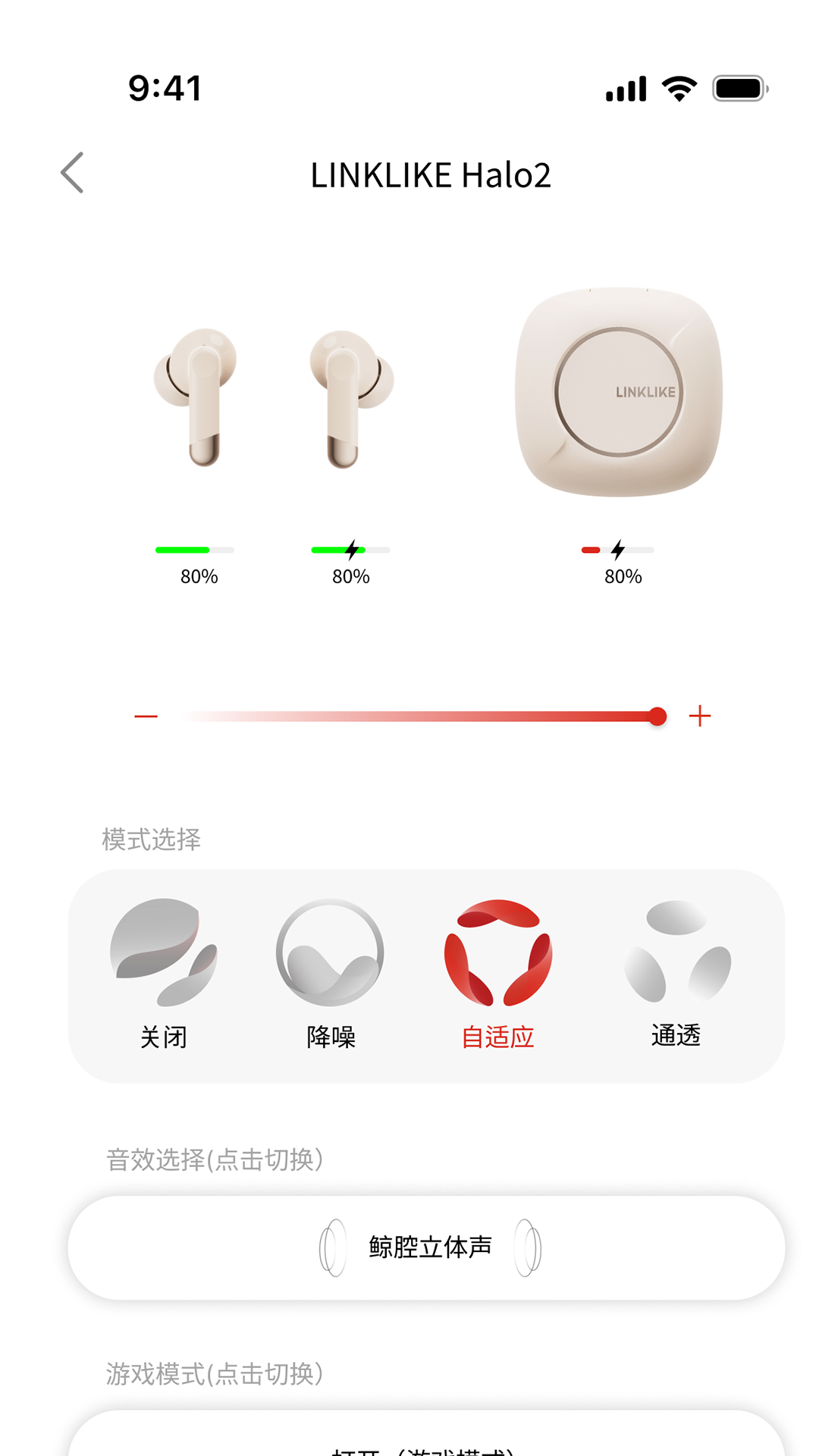Increase level with the plus button

click(x=700, y=716)
